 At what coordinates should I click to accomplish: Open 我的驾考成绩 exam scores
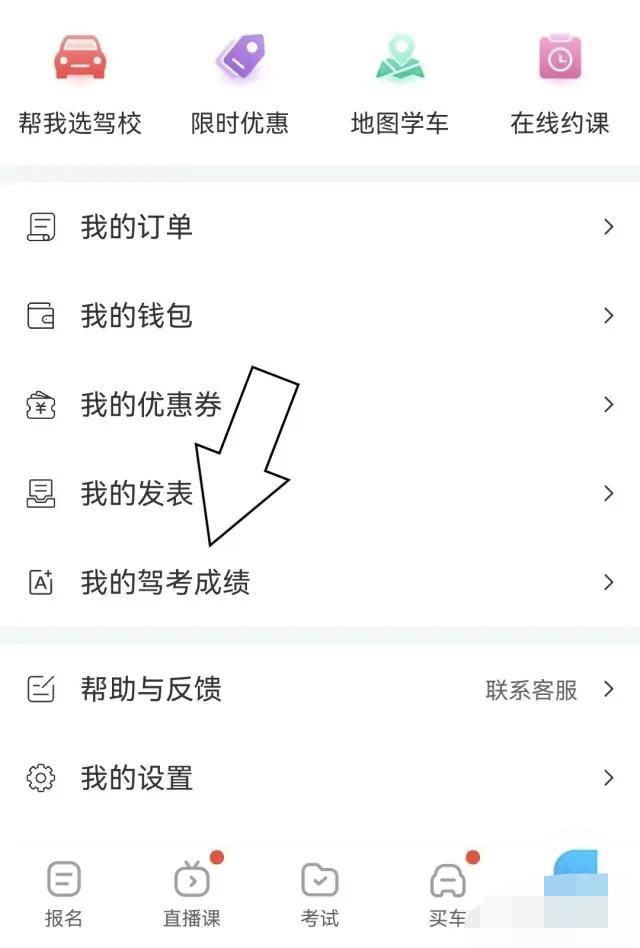pyautogui.click(x=320, y=582)
